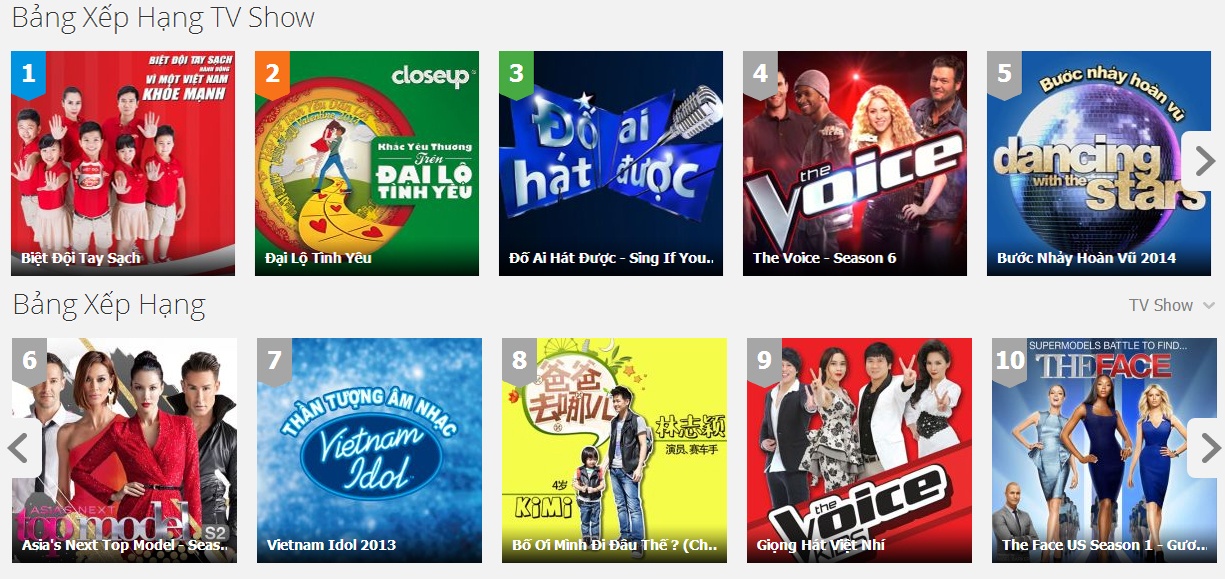View The Voice - Season 6

[855, 163]
